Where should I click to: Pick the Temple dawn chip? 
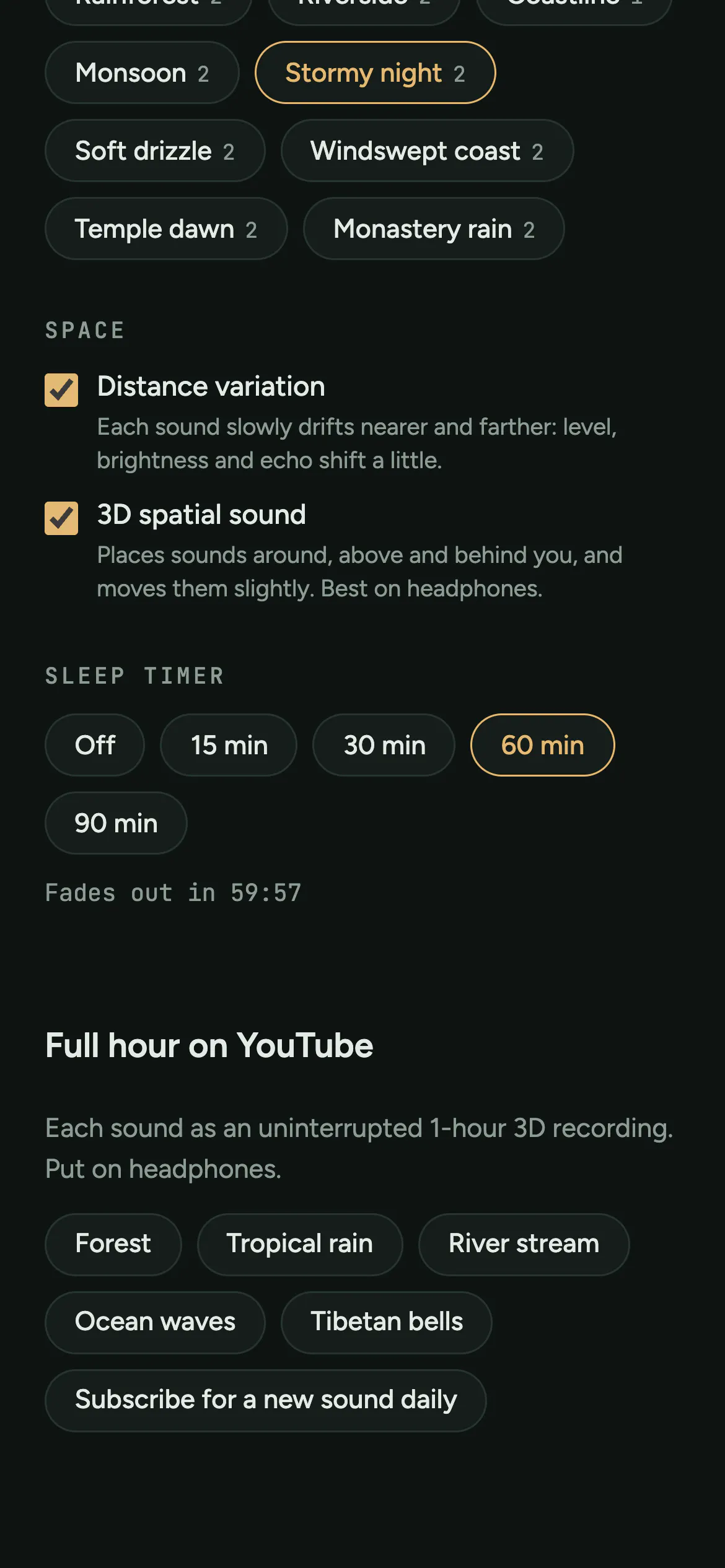tap(166, 229)
